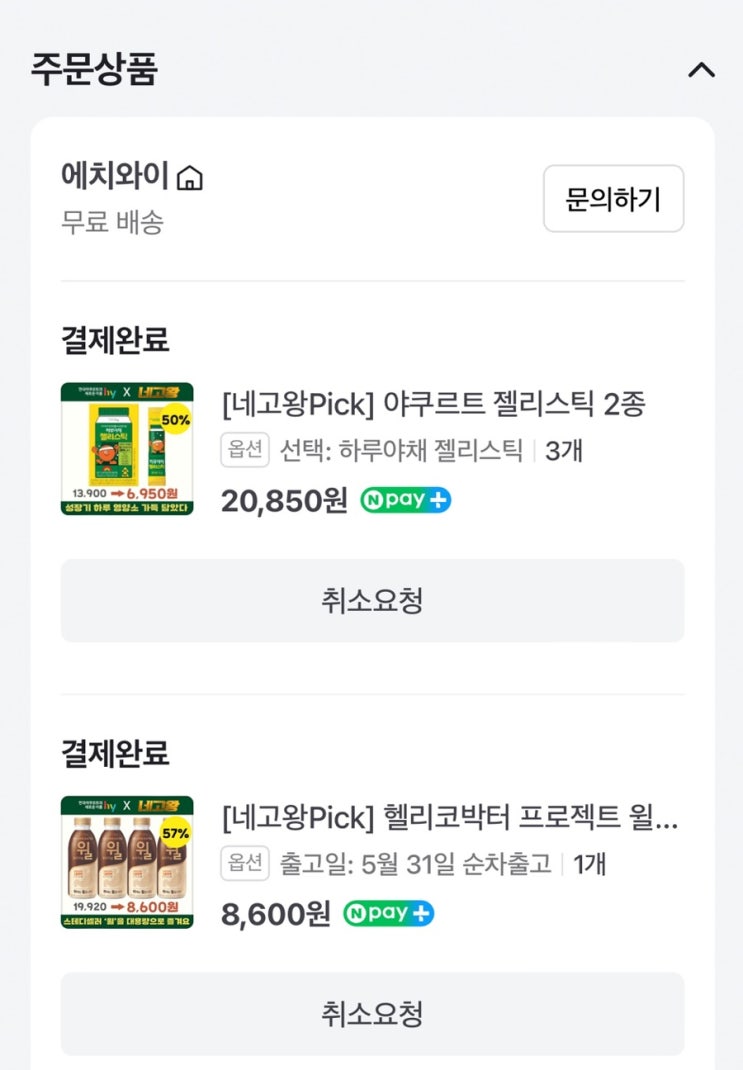The image size is (743, 1070).
Task: Request cancellation for 야쿠르트 젤리스틱 order
Action: pos(372,601)
